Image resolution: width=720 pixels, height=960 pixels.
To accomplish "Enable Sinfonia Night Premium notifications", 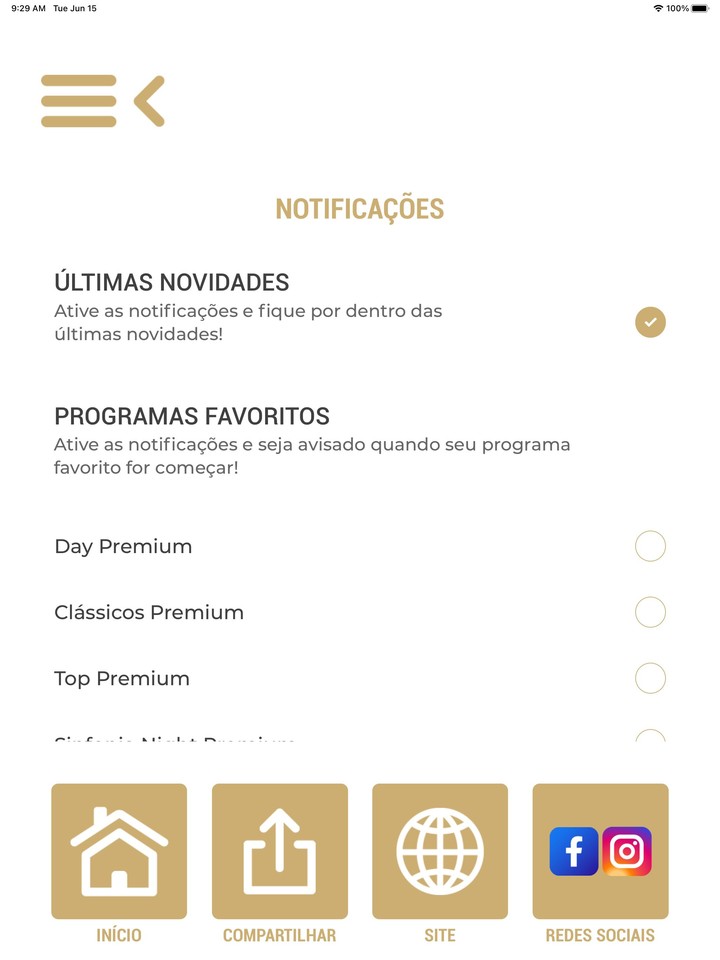I will [x=651, y=738].
